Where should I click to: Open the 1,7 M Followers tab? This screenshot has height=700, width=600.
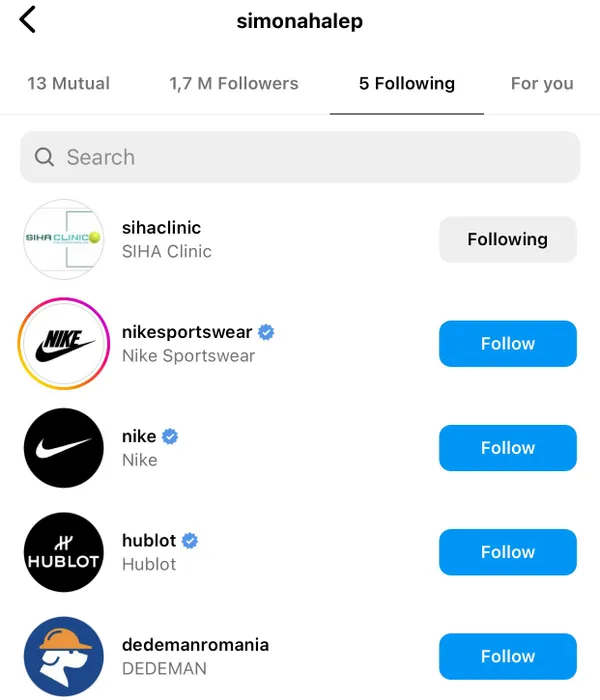pyautogui.click(x=234, y=84)
